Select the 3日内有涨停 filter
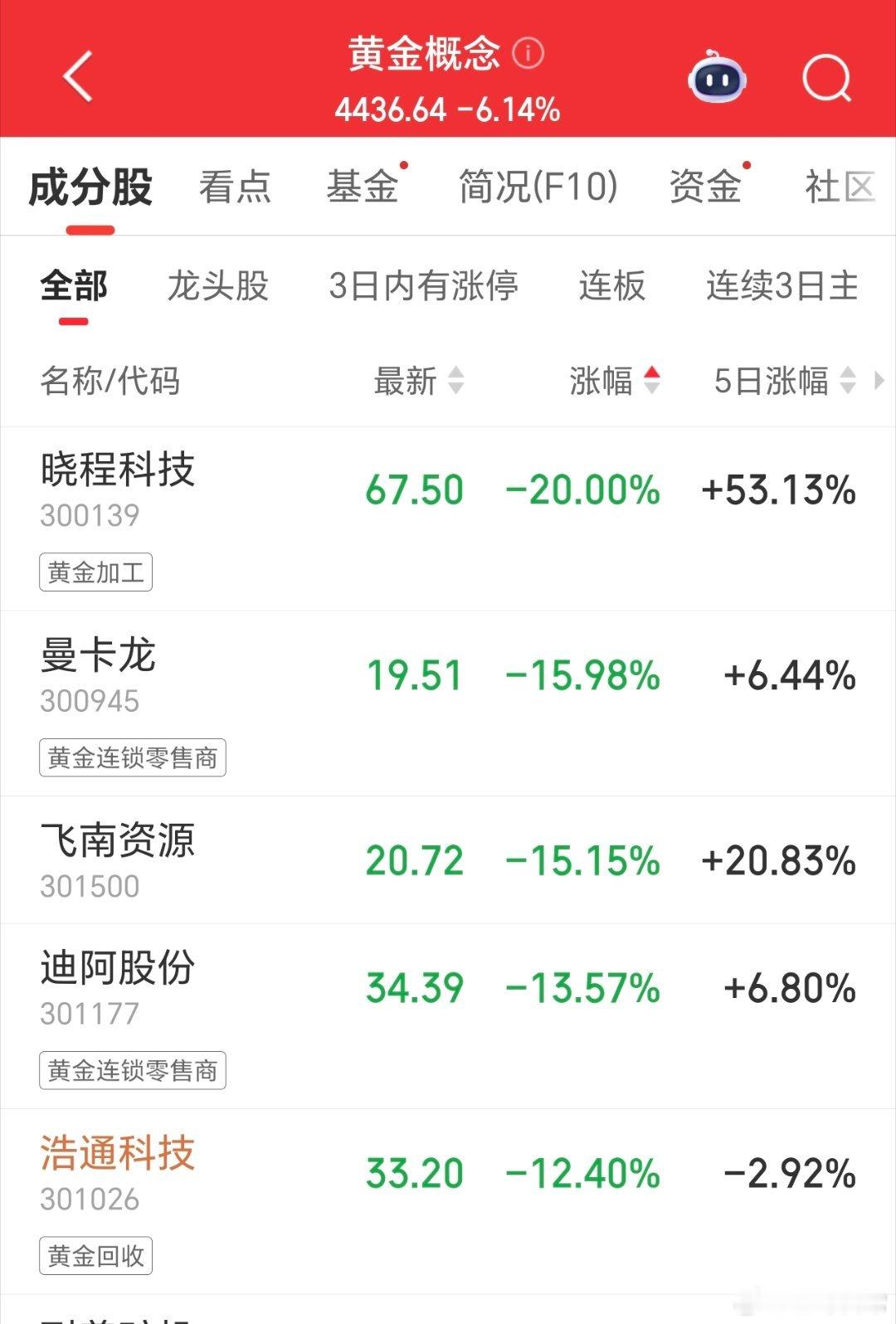This screenshot has height=1324, width=896. click(x=425, y=287)
